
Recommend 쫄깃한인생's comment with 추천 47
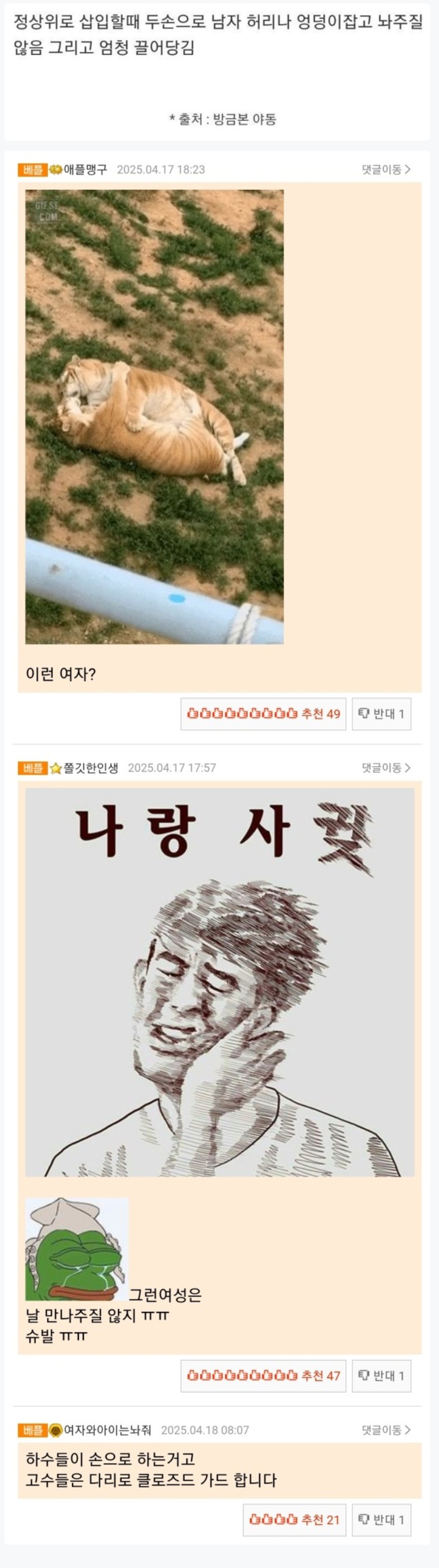point(263,1375)
